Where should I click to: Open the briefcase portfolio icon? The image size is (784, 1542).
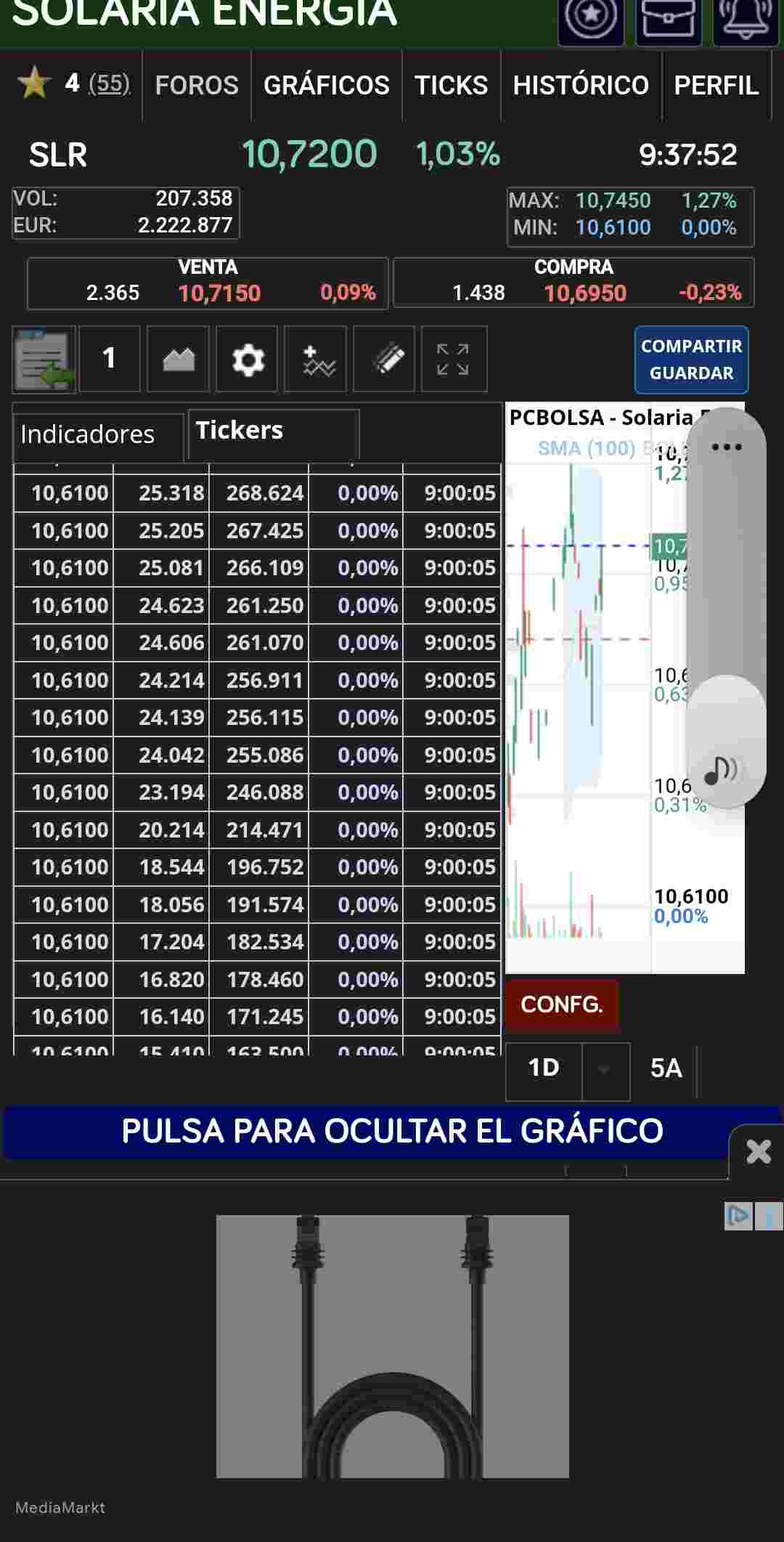click(x=669, y=18)
